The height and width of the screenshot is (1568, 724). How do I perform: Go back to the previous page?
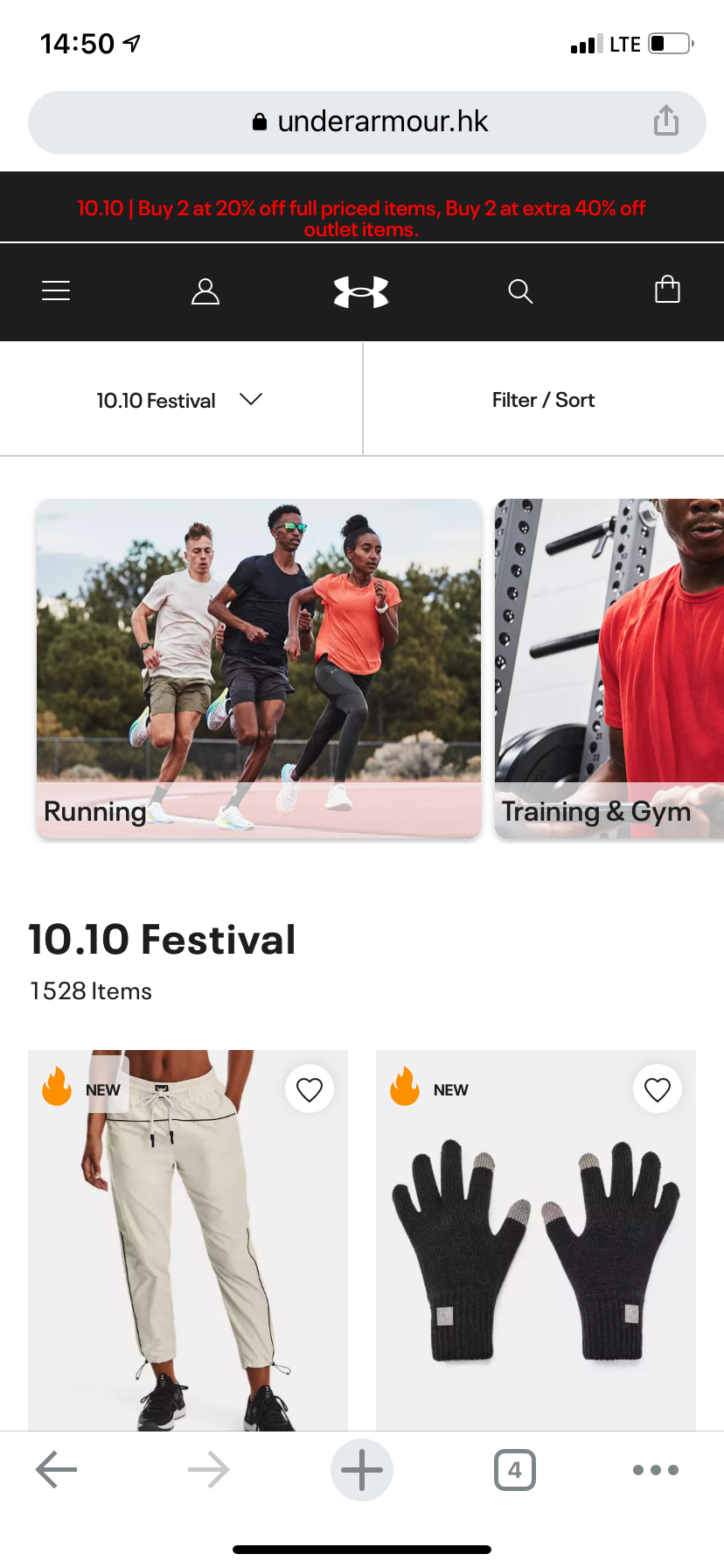[57, 1469]
